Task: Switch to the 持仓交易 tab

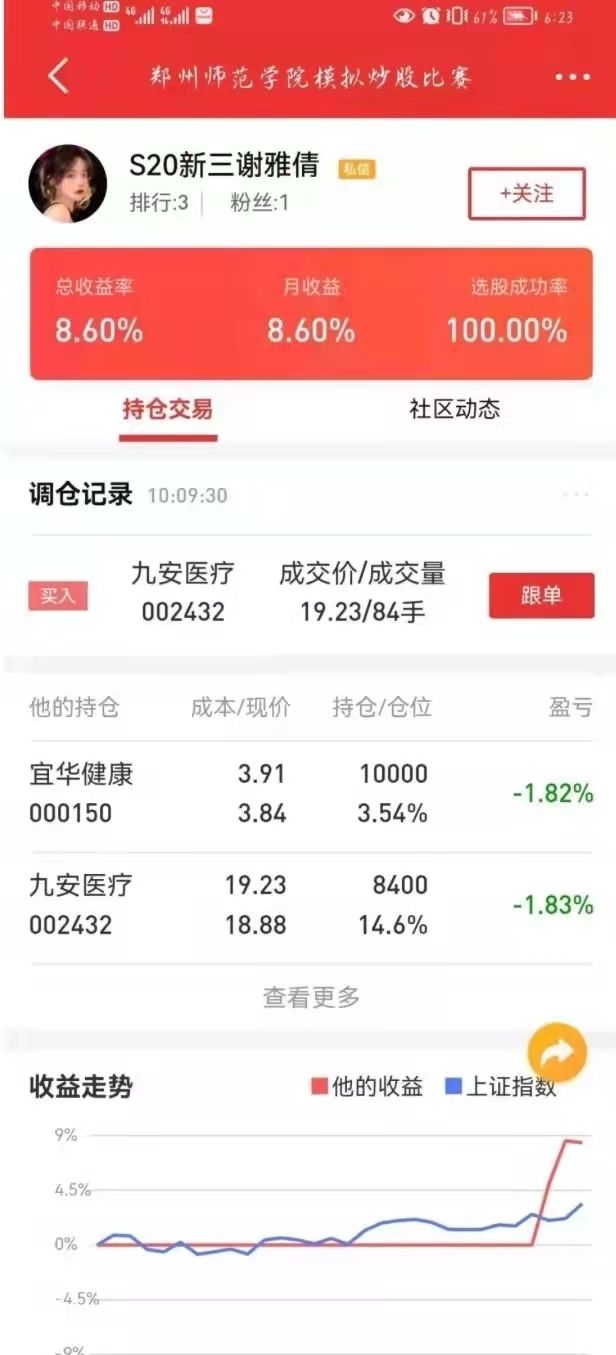Action: (x=167, y=409)
